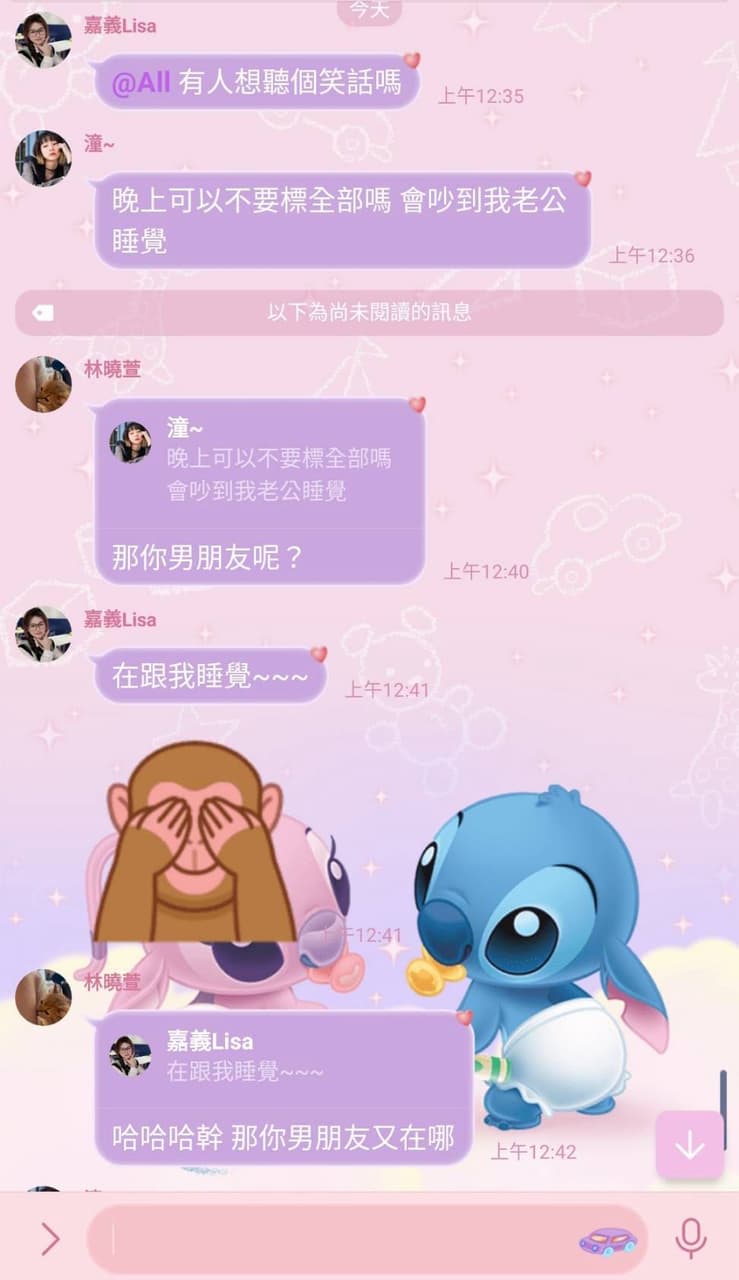
Task: Open 嘉義Lisa's avatar above the @All message
Action: pos(43,40)
